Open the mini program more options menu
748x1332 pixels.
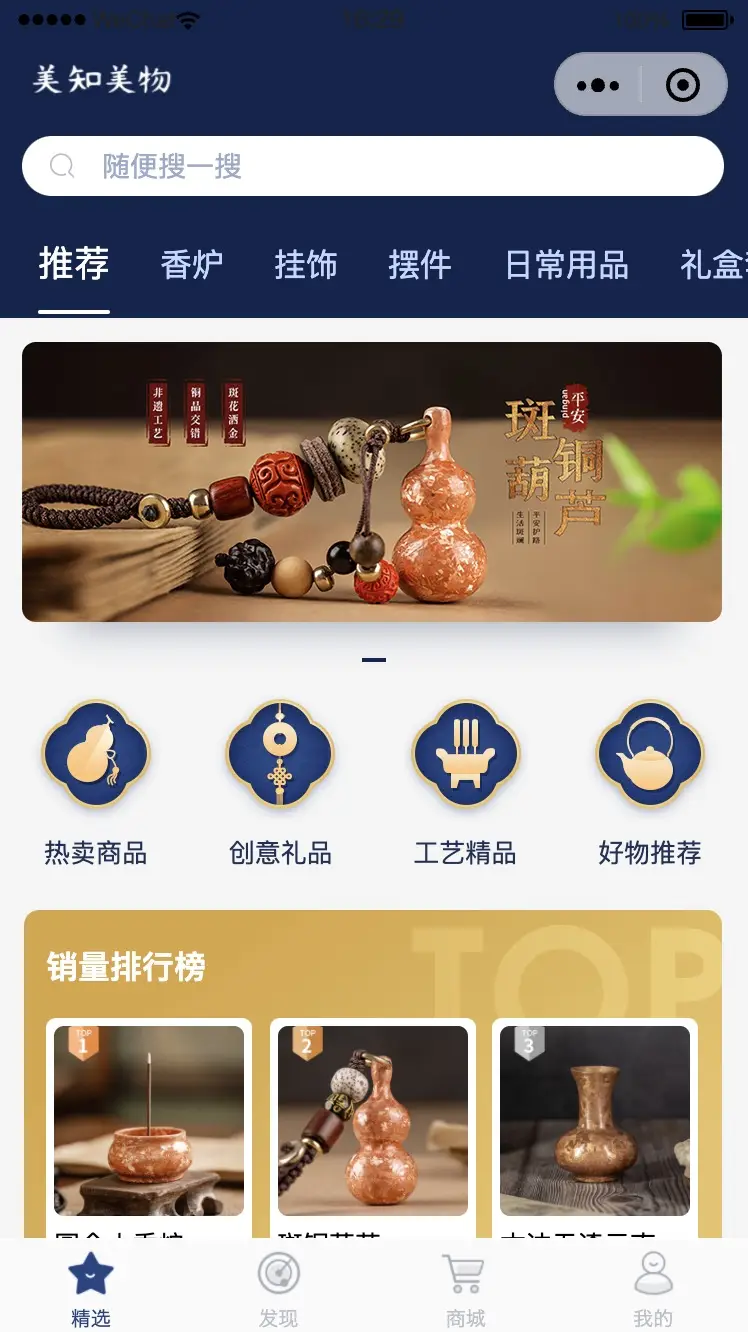pos(598,85)
